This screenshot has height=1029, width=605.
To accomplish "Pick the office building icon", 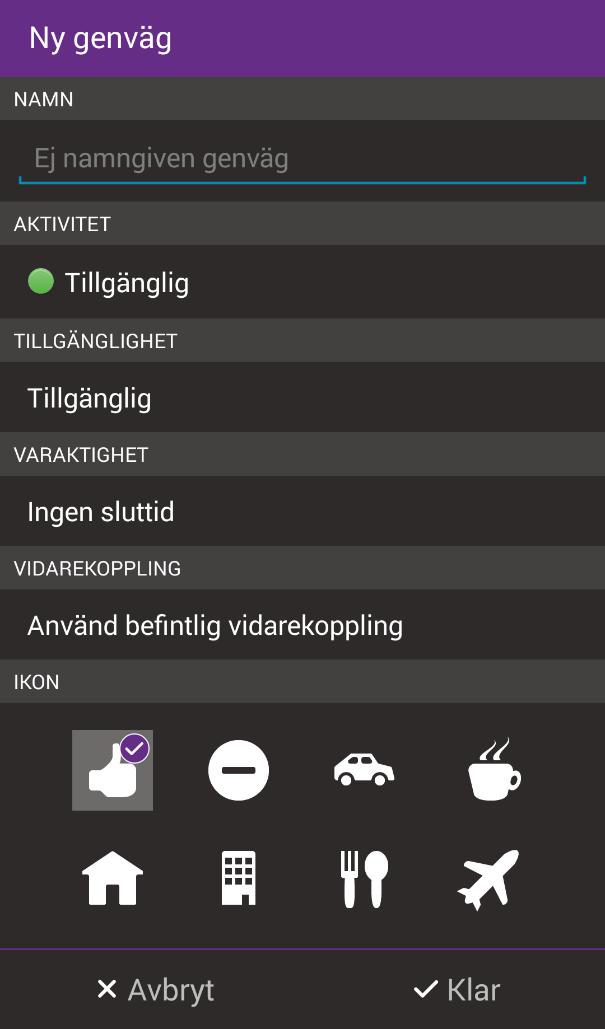I will 238,878.
